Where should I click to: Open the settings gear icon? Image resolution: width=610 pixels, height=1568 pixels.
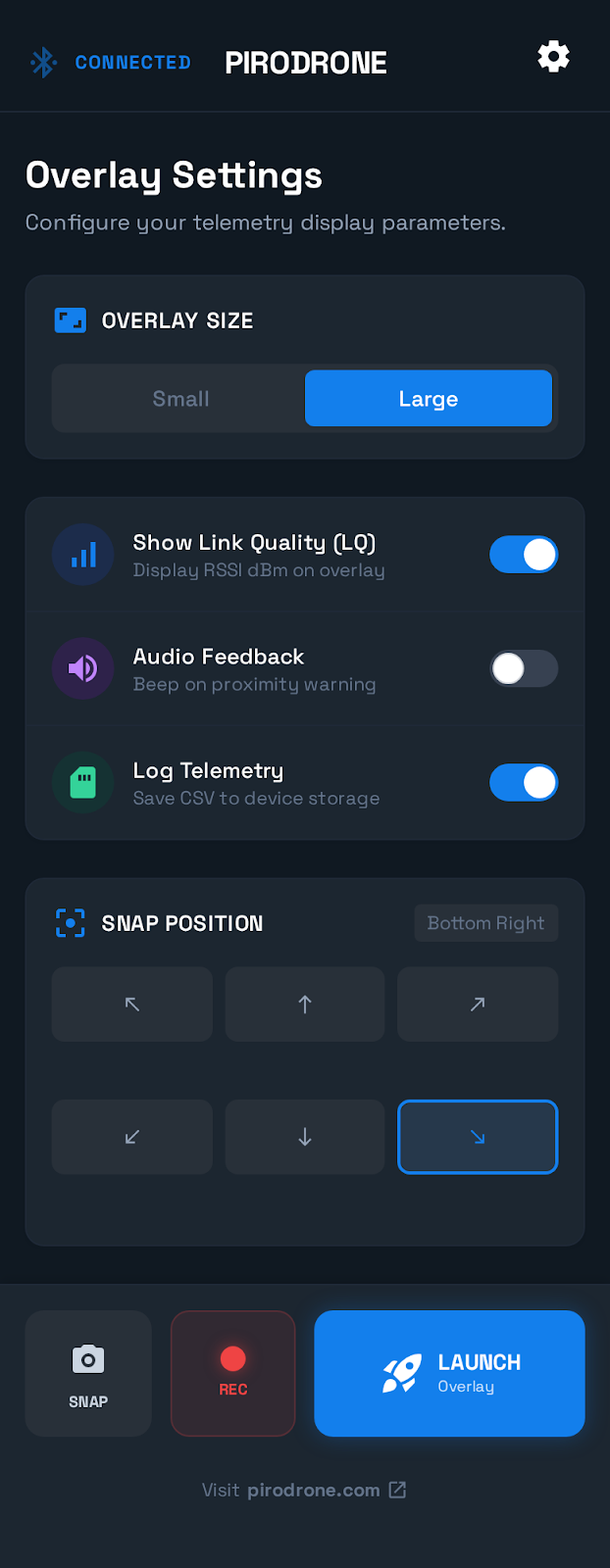[553, 57]
